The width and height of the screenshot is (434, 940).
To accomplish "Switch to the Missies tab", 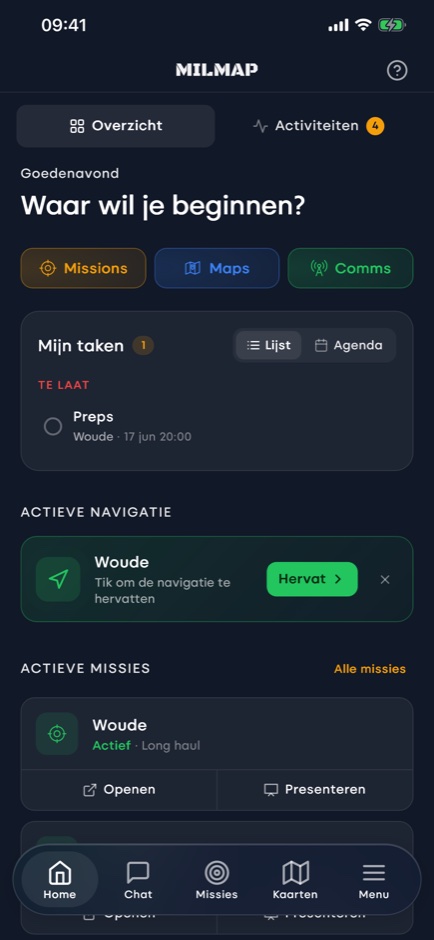I will coord(216,880).
